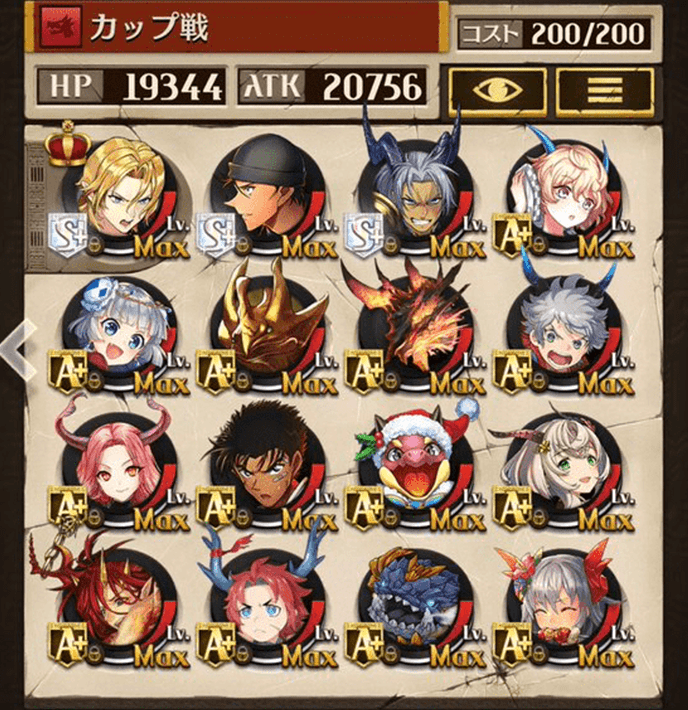Screen dimensions: 688x710
Task: Toggle the eye view button
Action: tap(497, 91)
